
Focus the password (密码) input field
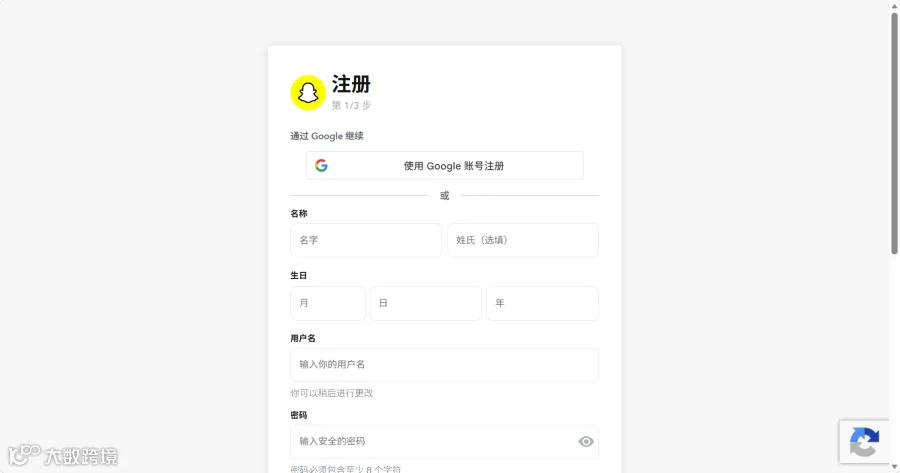444,441
